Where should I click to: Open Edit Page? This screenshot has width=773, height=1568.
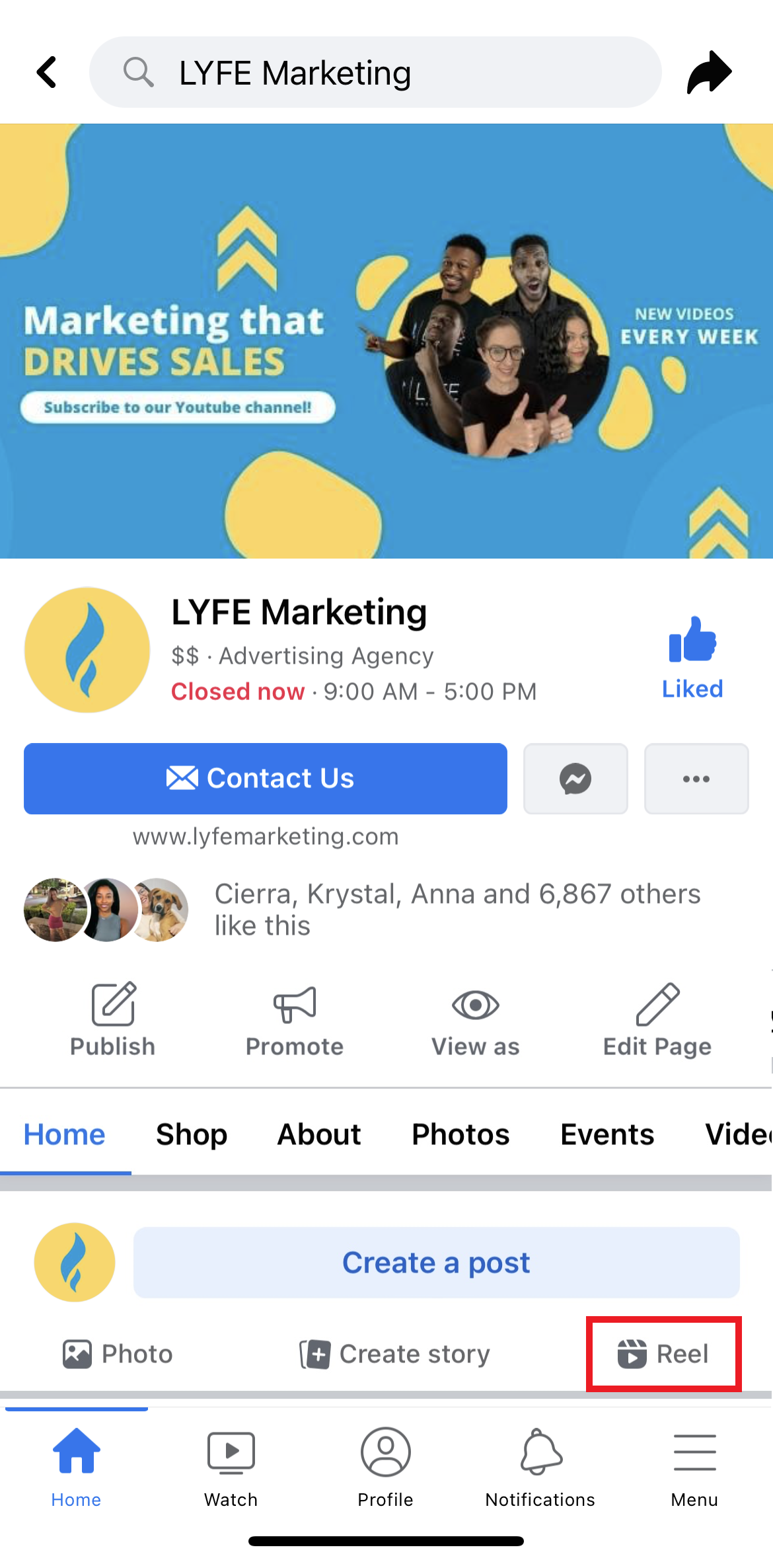(657, 1020)
